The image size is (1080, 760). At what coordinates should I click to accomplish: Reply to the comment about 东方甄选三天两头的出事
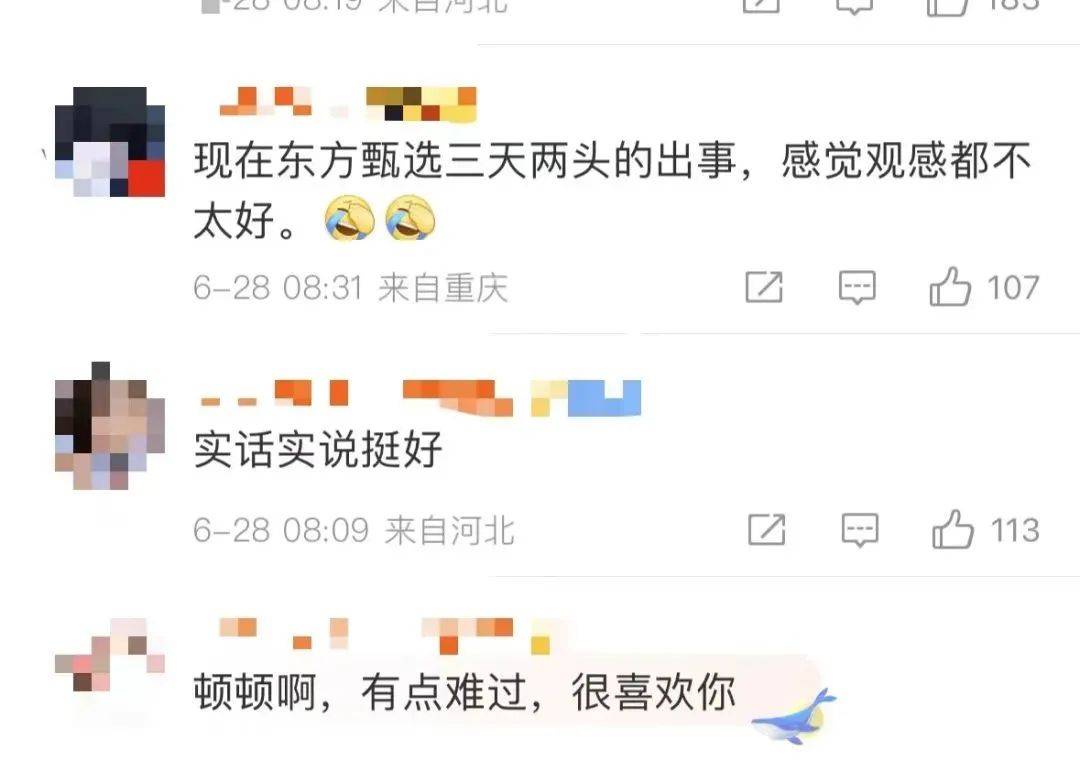coord(857,289)
